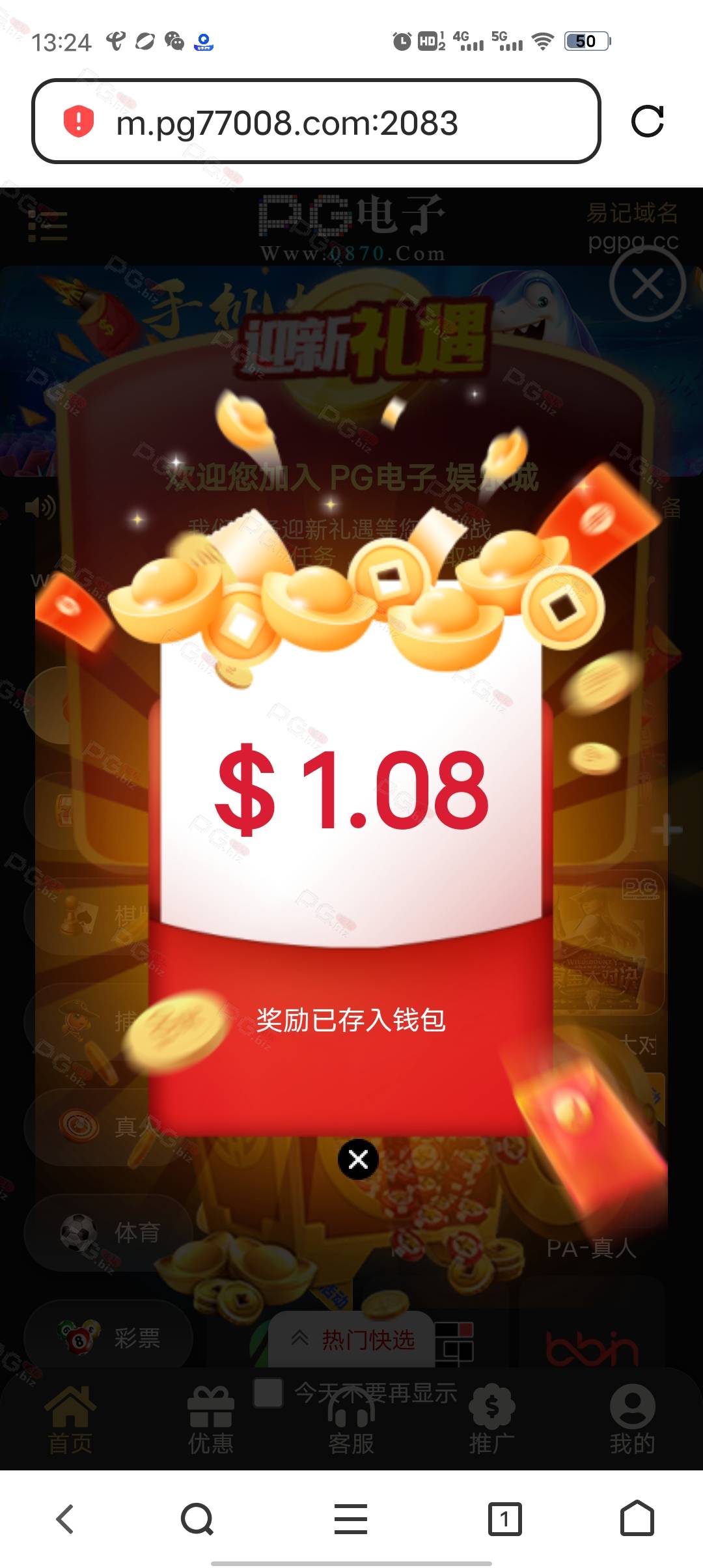Dismiss the red envelope reward popup

point(358,1160)
